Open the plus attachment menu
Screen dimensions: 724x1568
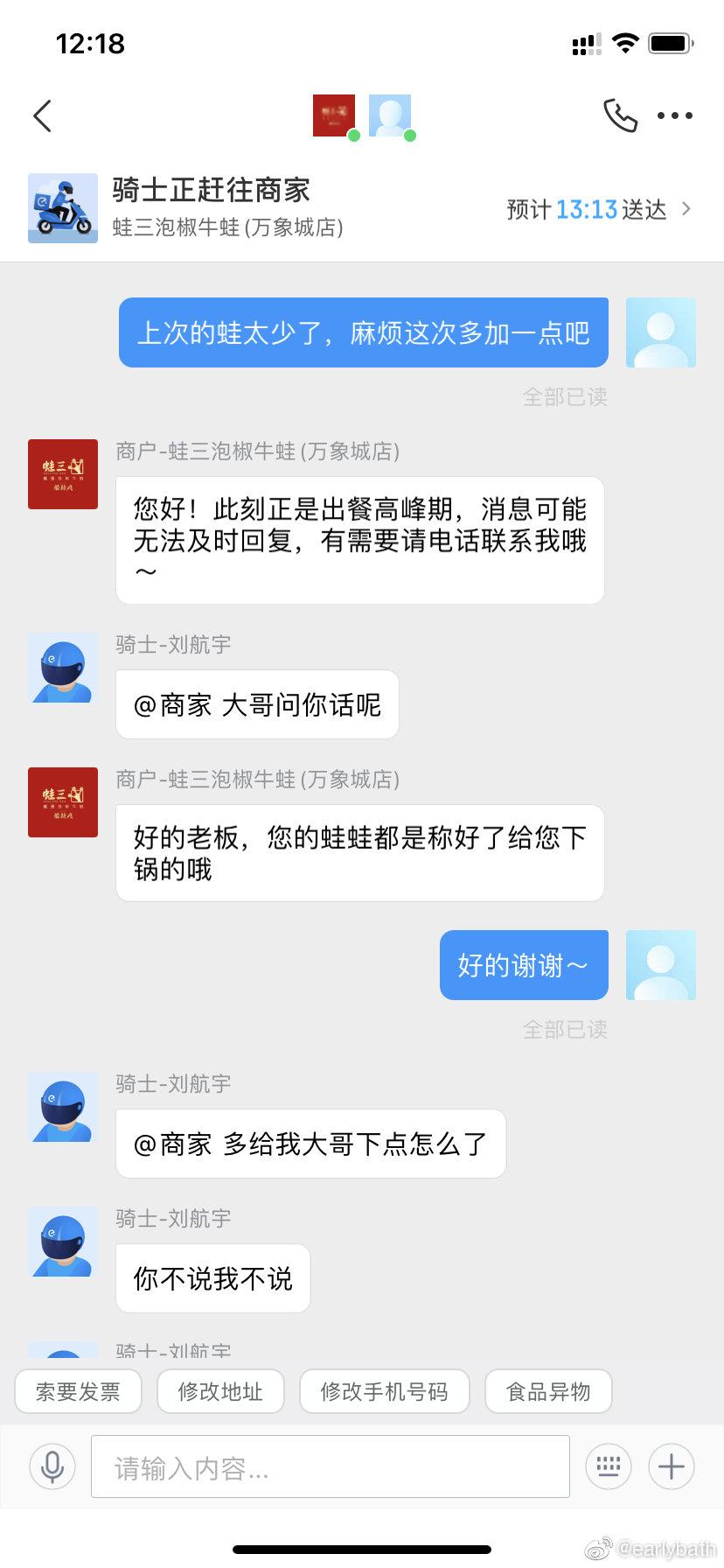(672, 1466)
